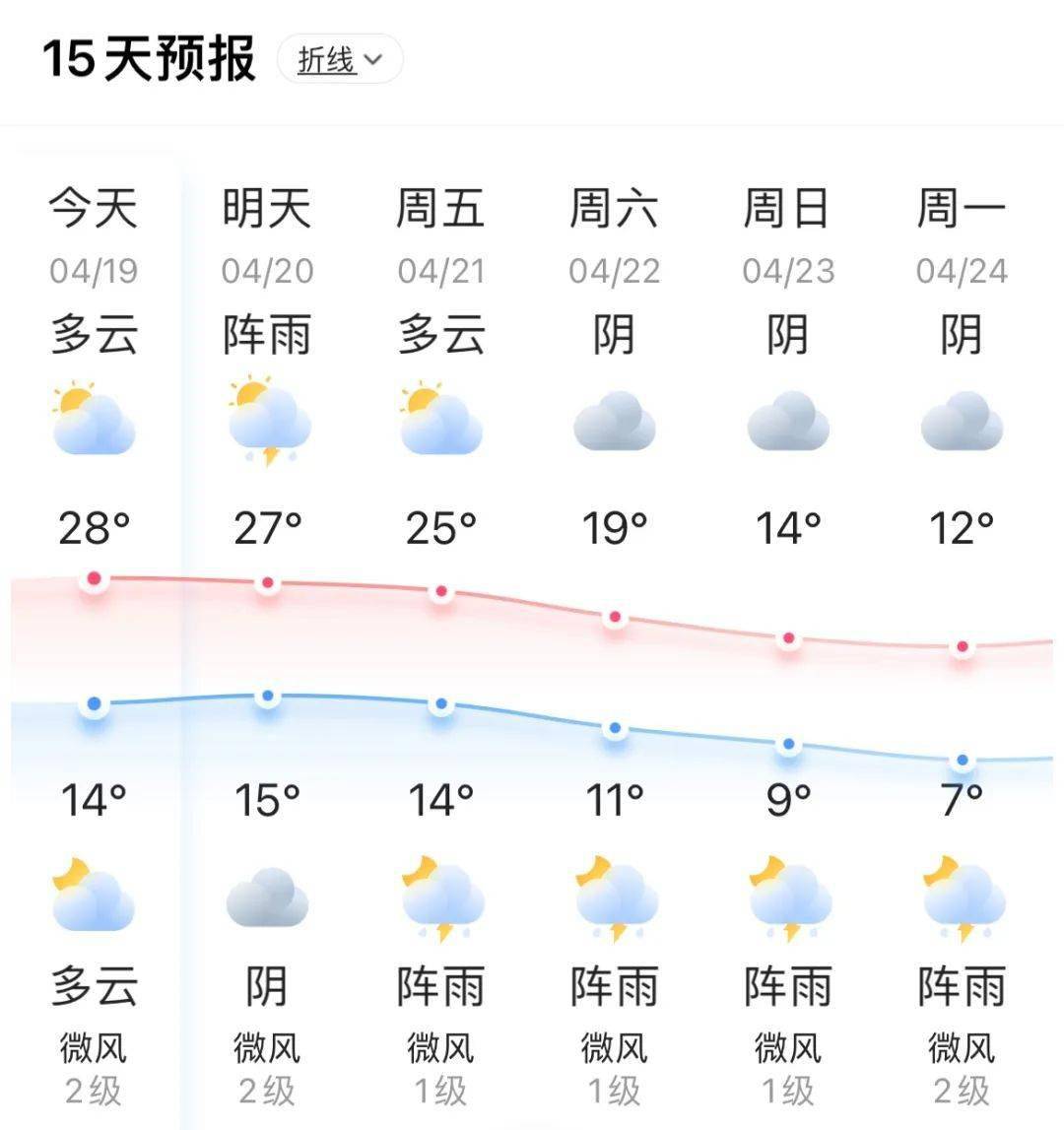Click today's high temperature point on chart

pyautogui.click(x=94, y=580)
